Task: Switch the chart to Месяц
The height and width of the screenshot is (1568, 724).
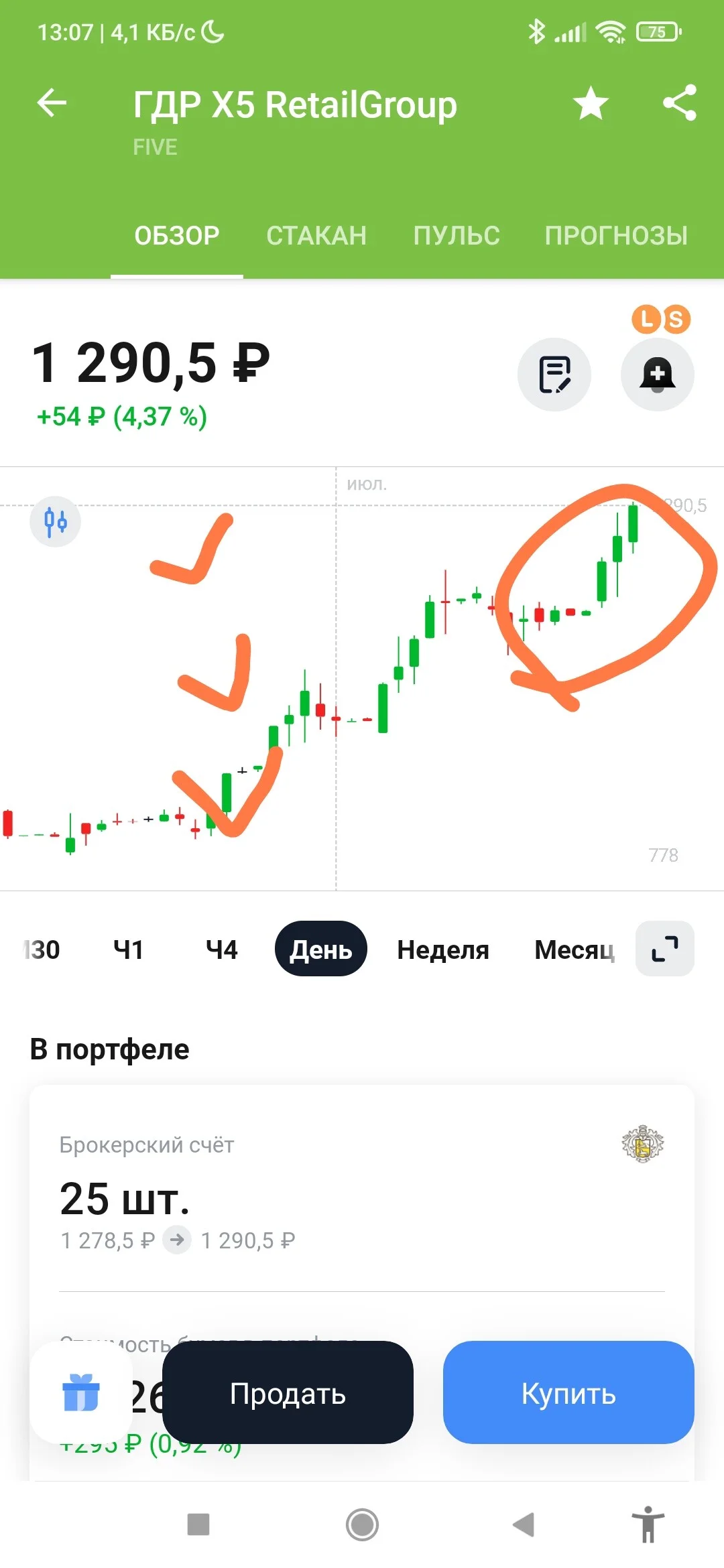Action: tap(575, 950)
